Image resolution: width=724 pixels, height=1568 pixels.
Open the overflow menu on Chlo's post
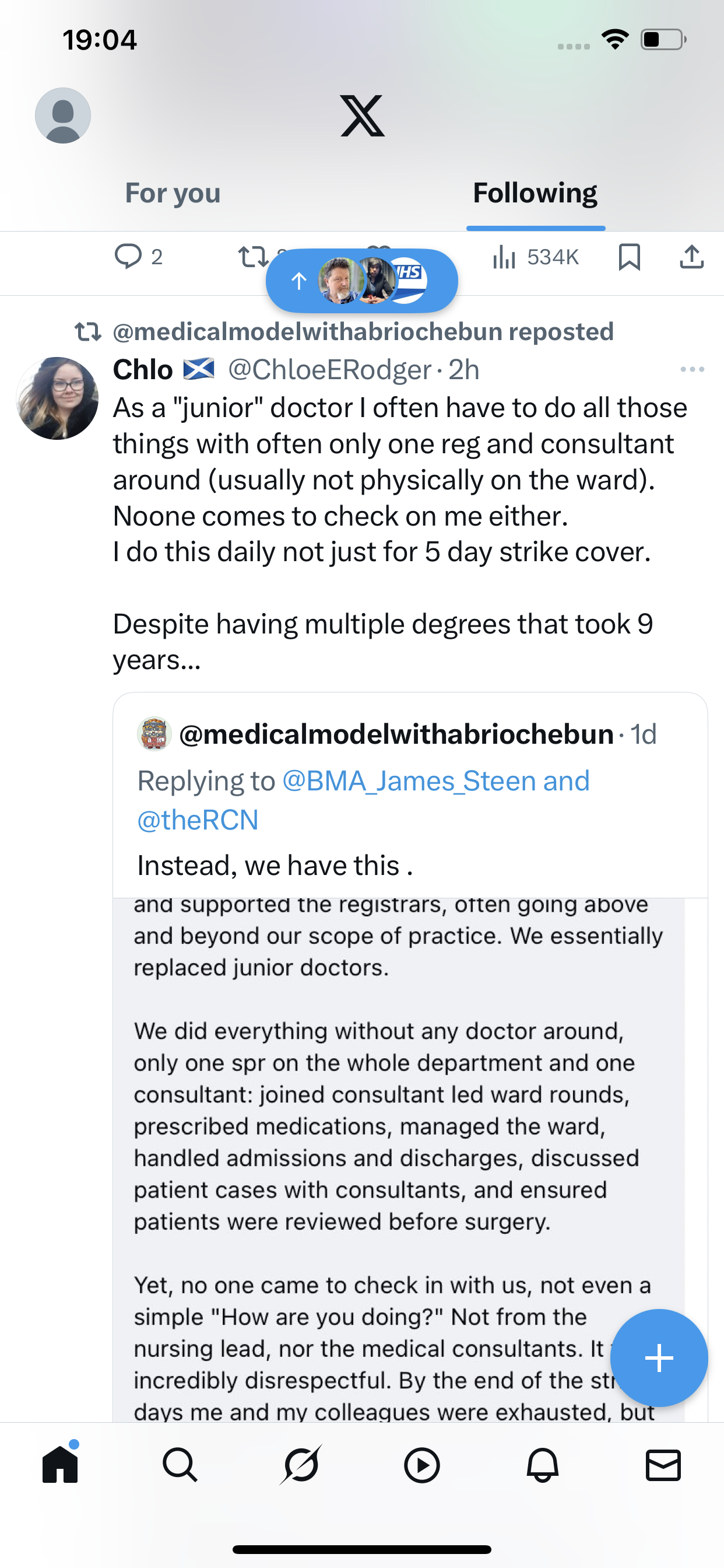692,369
